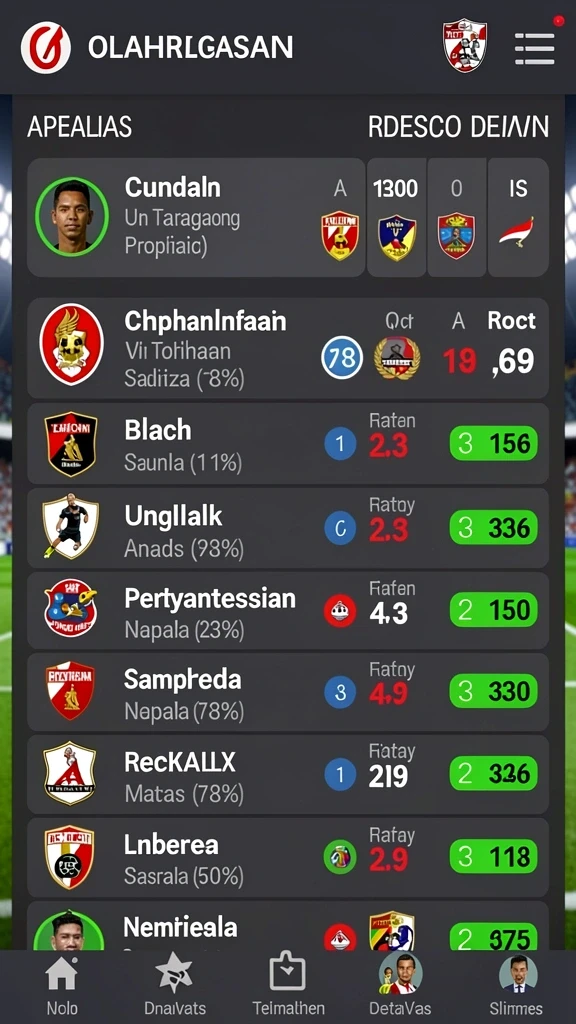The image size is (576, 1024).
Task: Tap the green 2 150 button on Pertyantessian
Action: click(x=494, y=610)
